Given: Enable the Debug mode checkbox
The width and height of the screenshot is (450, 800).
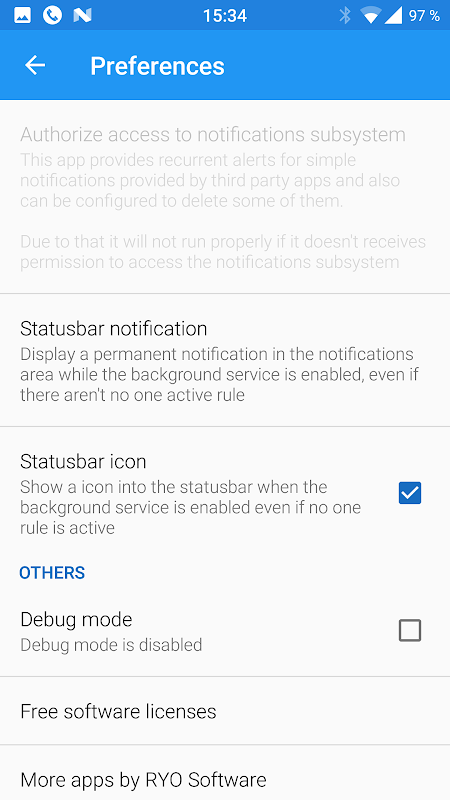Looking at the screenshot, I should (410, 631).
